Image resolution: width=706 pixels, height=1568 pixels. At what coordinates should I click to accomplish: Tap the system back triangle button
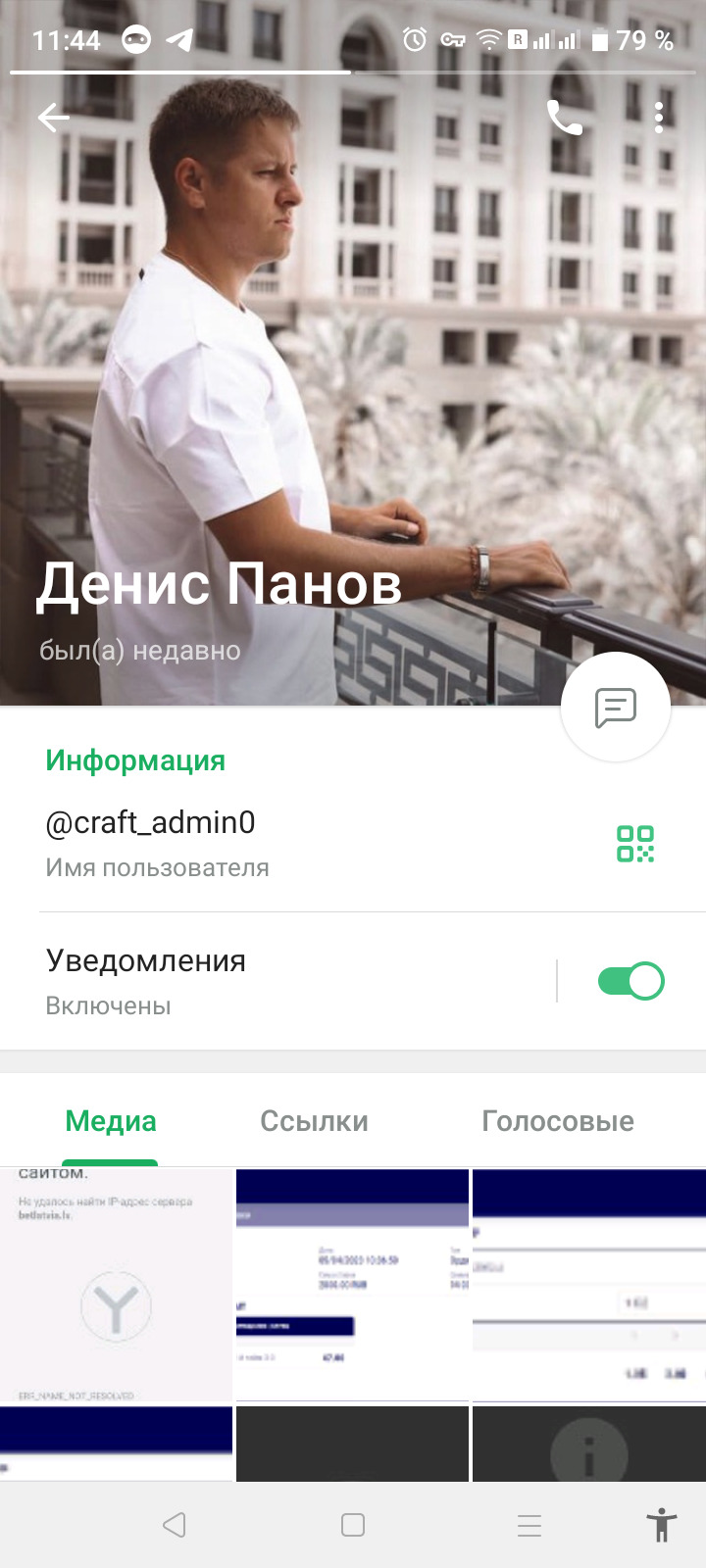point(175,1525)
